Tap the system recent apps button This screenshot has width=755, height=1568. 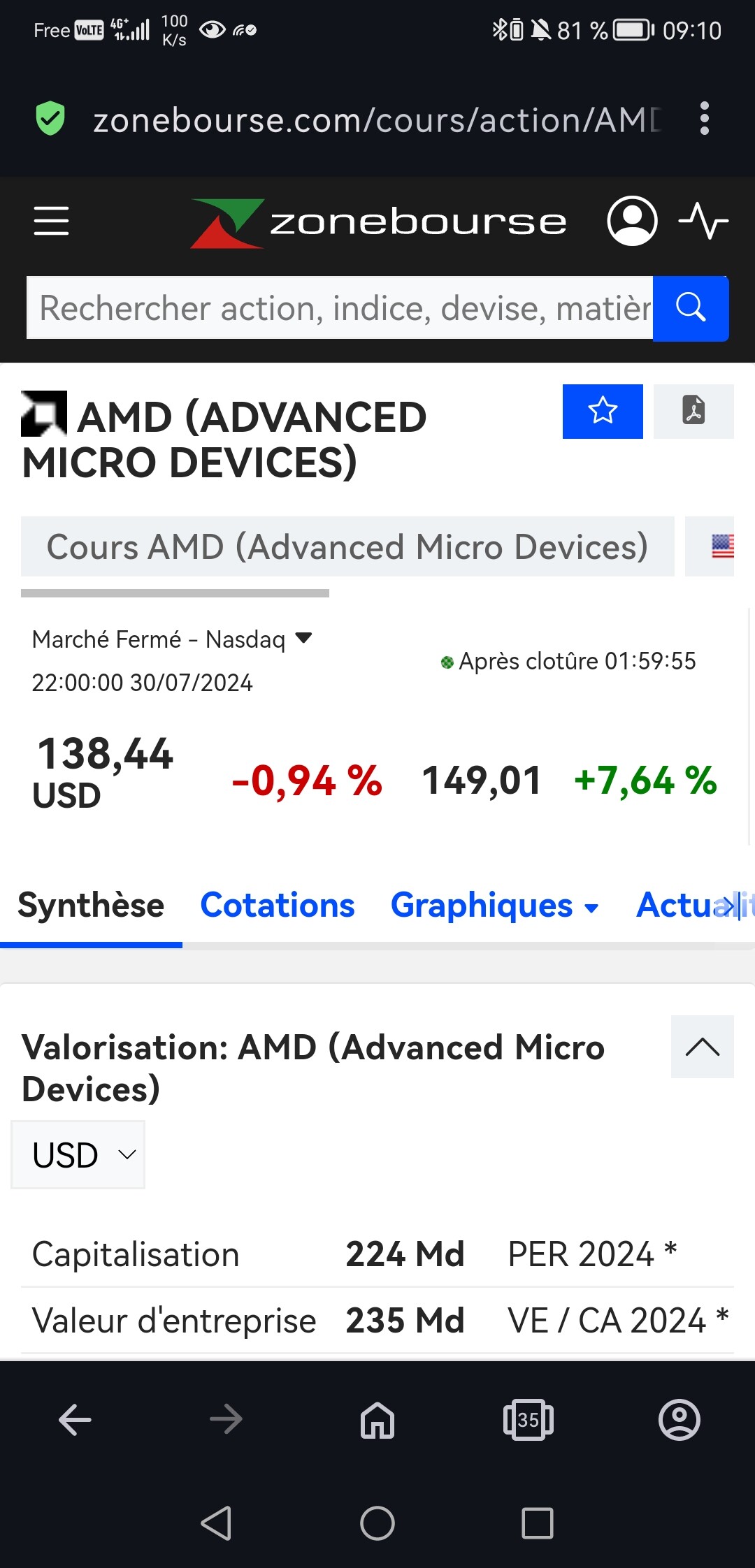(x=538, y=1523)
